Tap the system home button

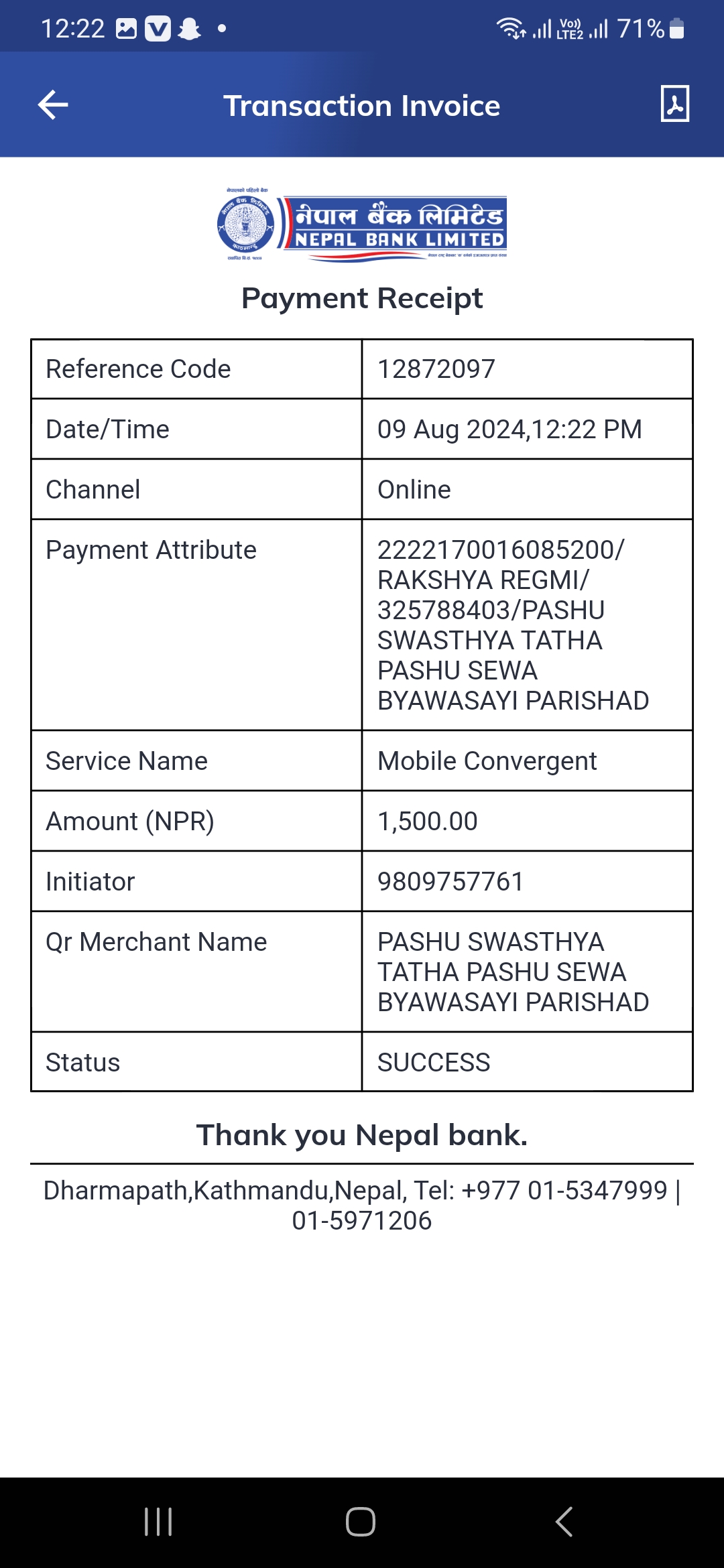(361, 1522)
